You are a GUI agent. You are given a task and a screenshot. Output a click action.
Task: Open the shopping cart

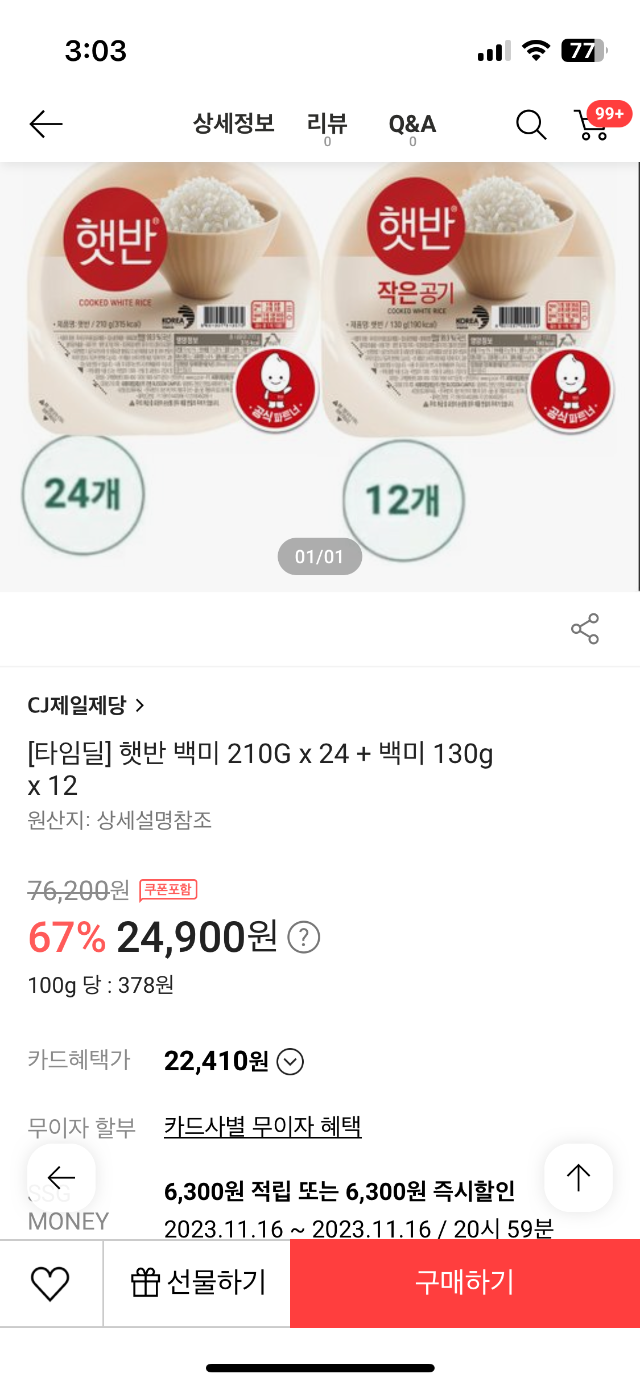click(594, 124)
